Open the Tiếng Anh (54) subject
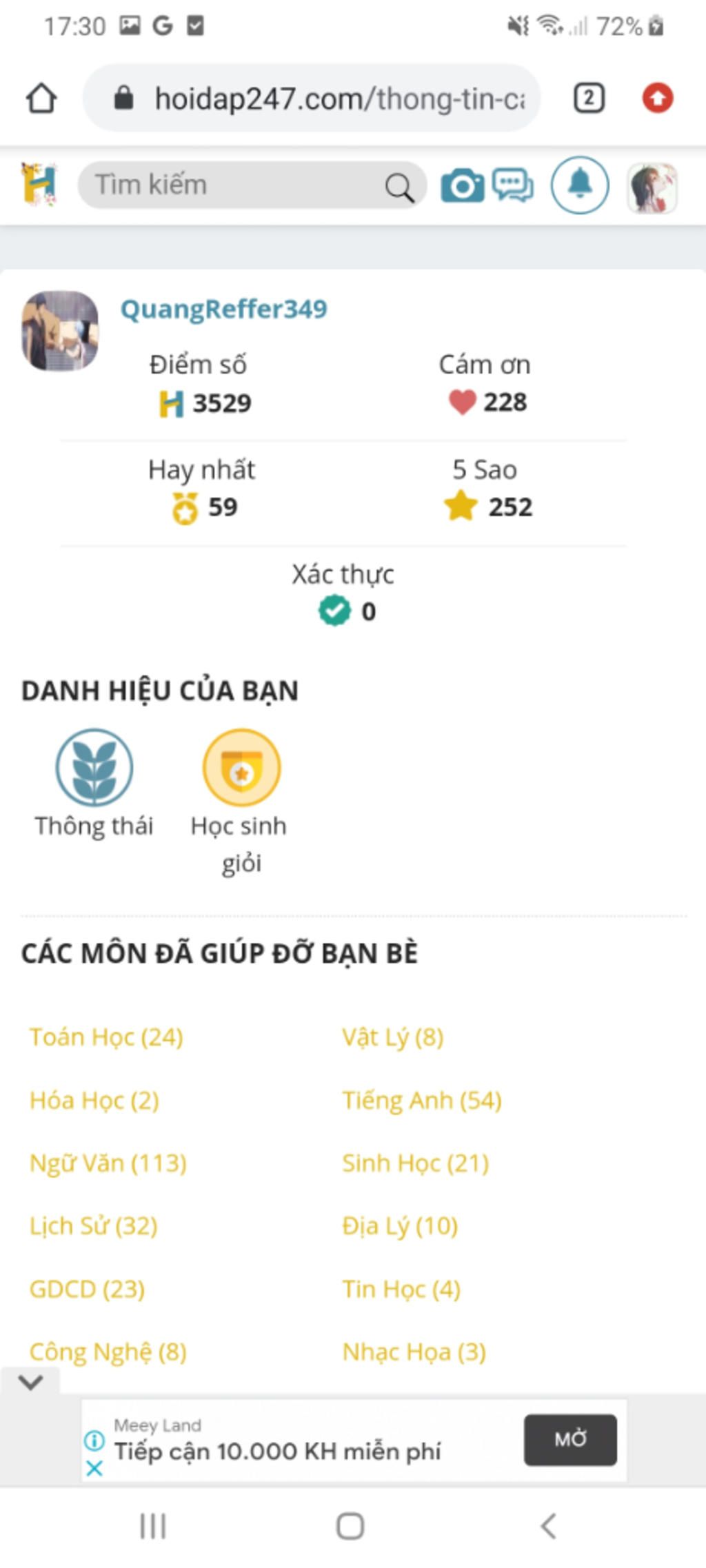This screenshot has width=706, height=1568. tap(422, 1100)
